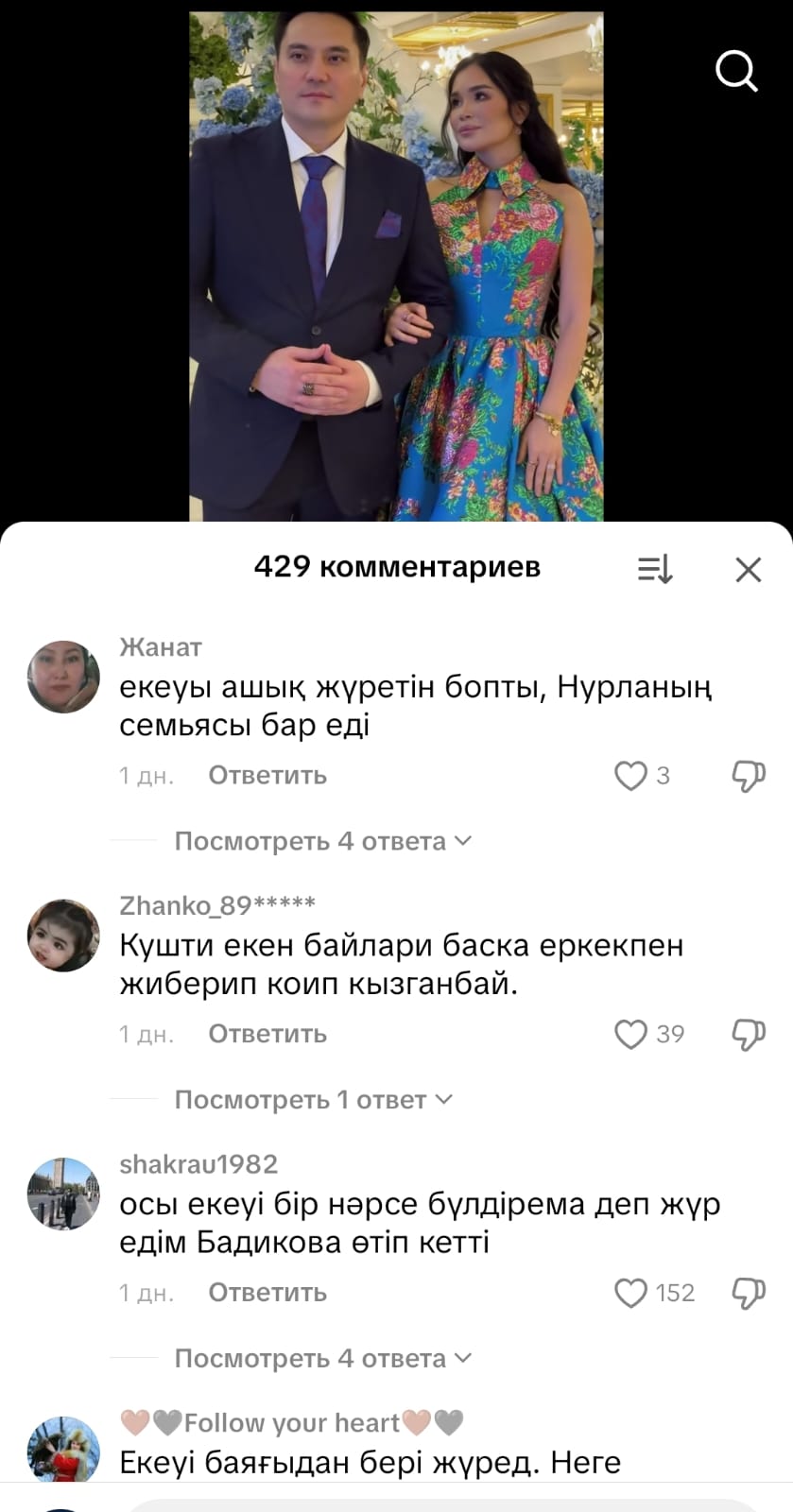Open the comment sorting options

point(654,569)
